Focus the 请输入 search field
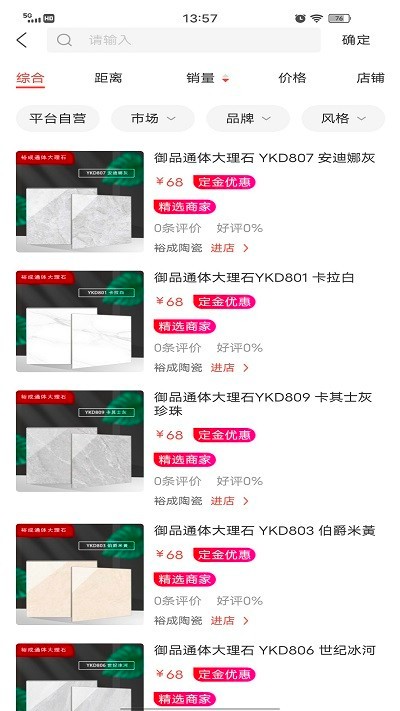This screenshot has height=711, width=400. pyautogui.click(x=184, y=40)
